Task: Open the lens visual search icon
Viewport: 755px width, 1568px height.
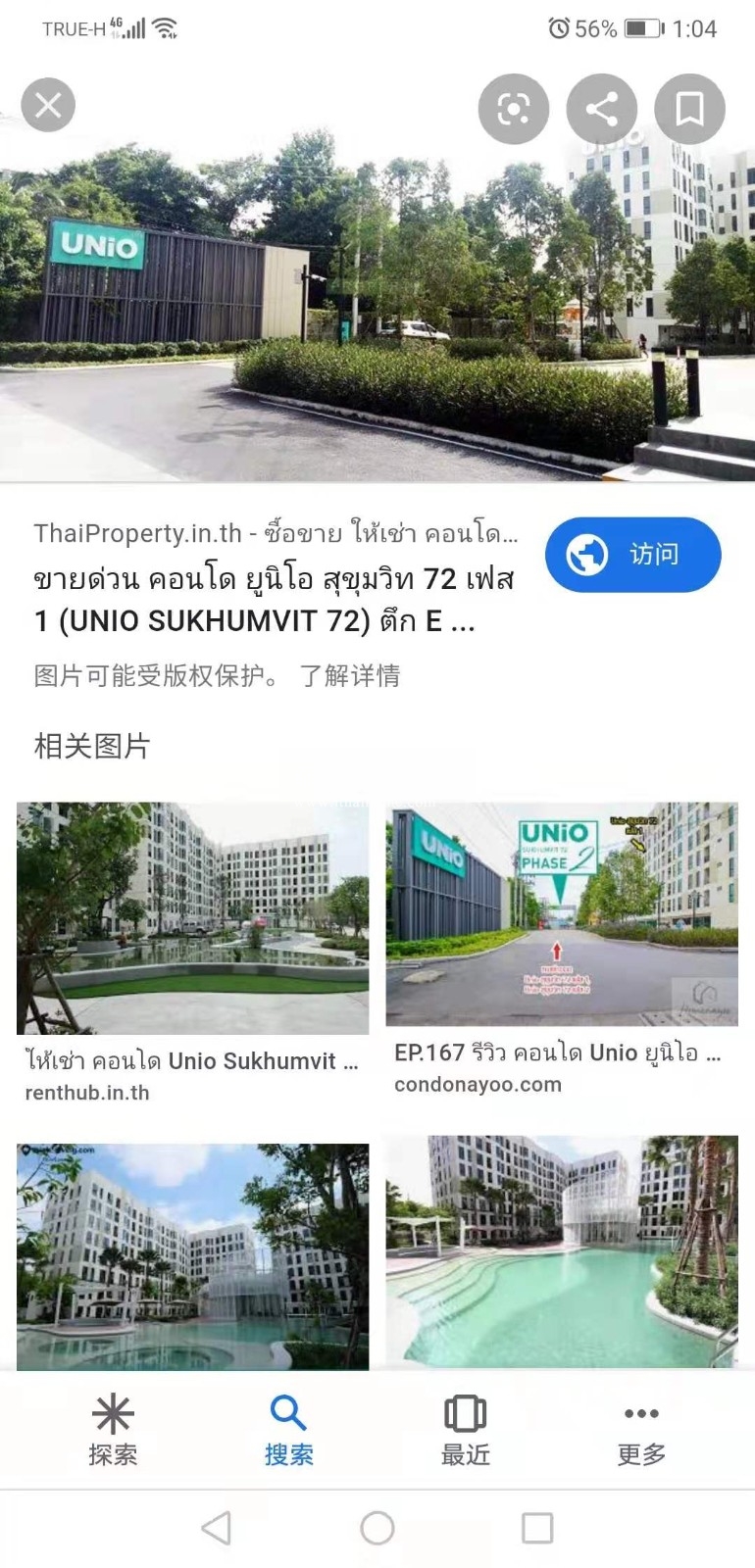Action: [x=514, y=109]
